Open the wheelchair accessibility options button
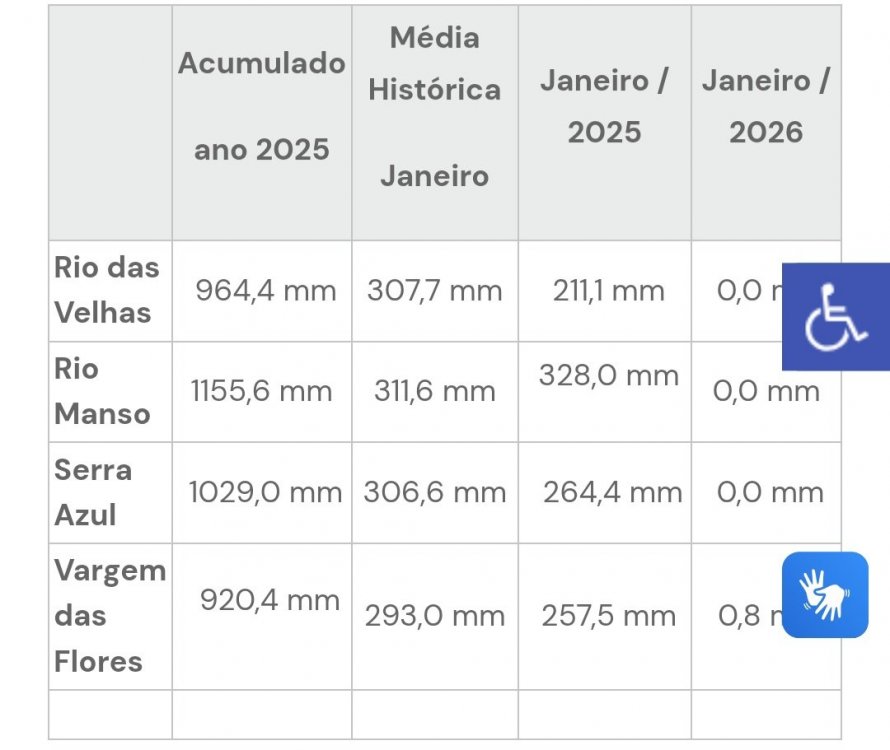This screenshot has width=890, height=750. (835, 317)
